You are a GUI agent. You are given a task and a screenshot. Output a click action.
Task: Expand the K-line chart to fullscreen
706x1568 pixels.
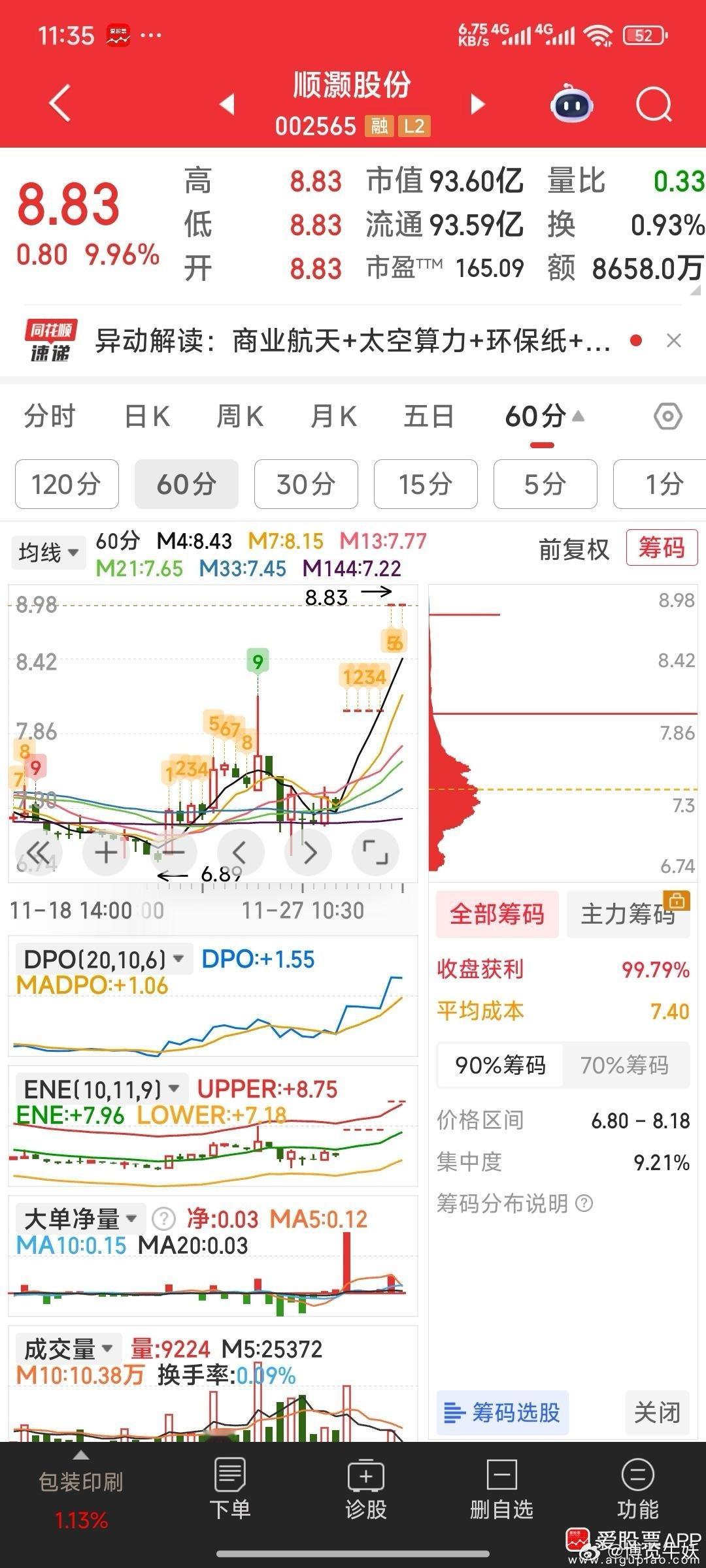click(375, 852)
